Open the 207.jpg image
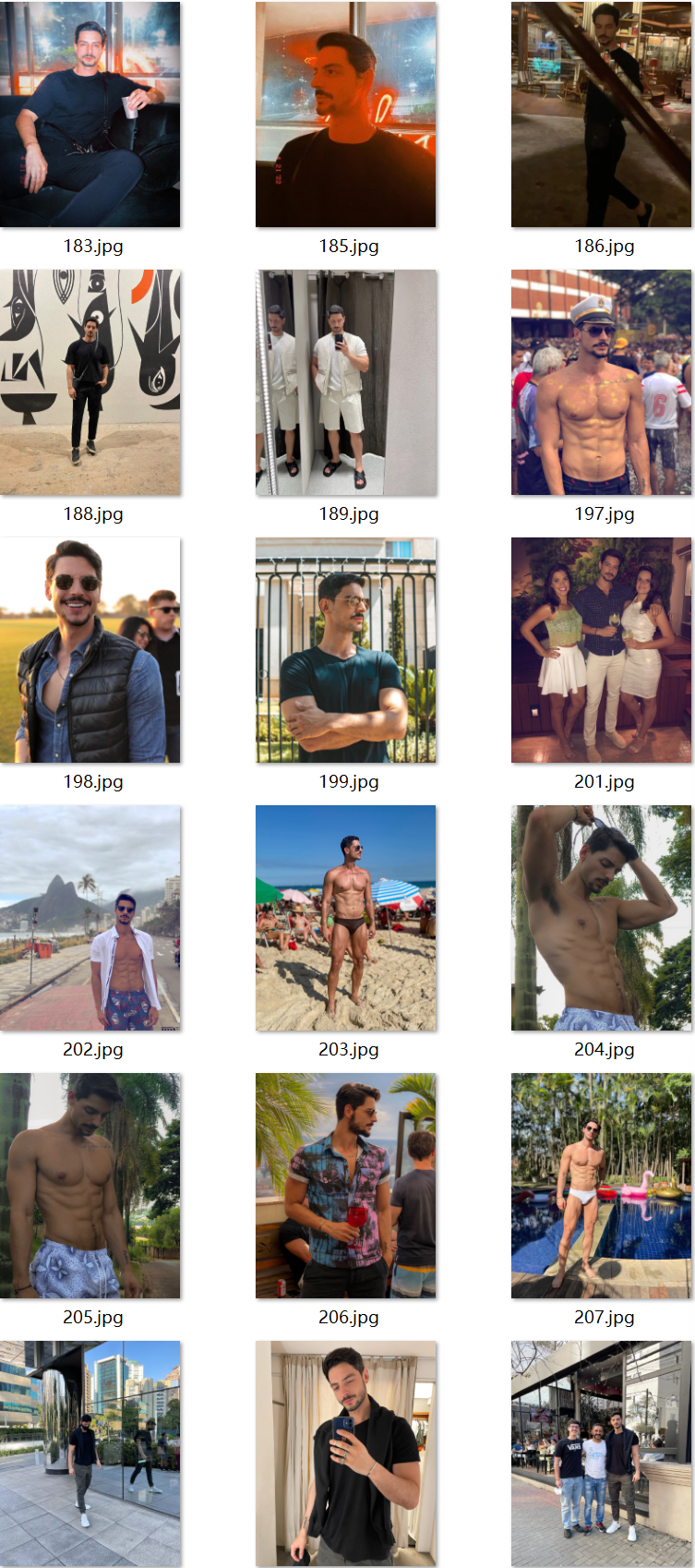The image size is (695, 1568). pos(601,1186)
